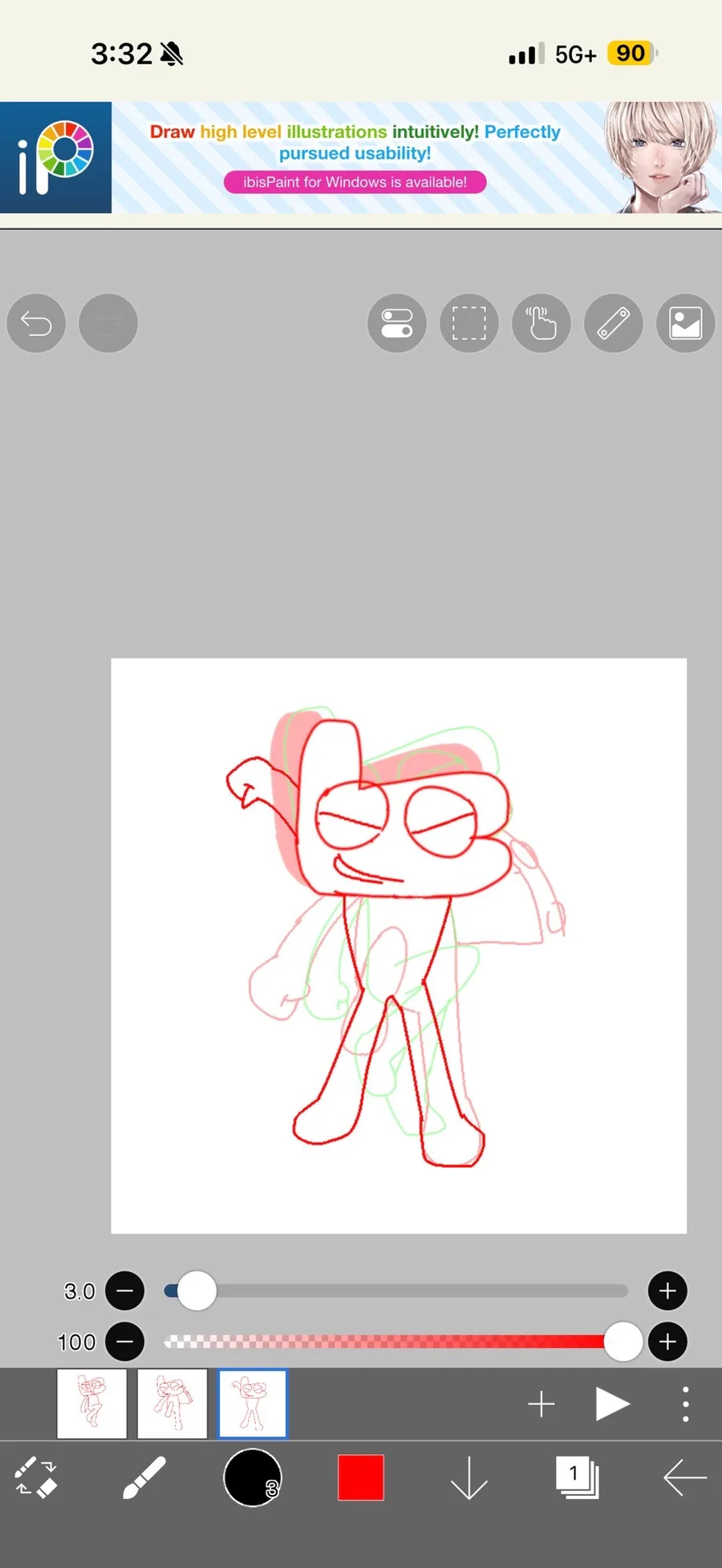Viewport: 722px width, 1568px height.
Task: Switch between brush and eraser
Action: click(36, 1477)
